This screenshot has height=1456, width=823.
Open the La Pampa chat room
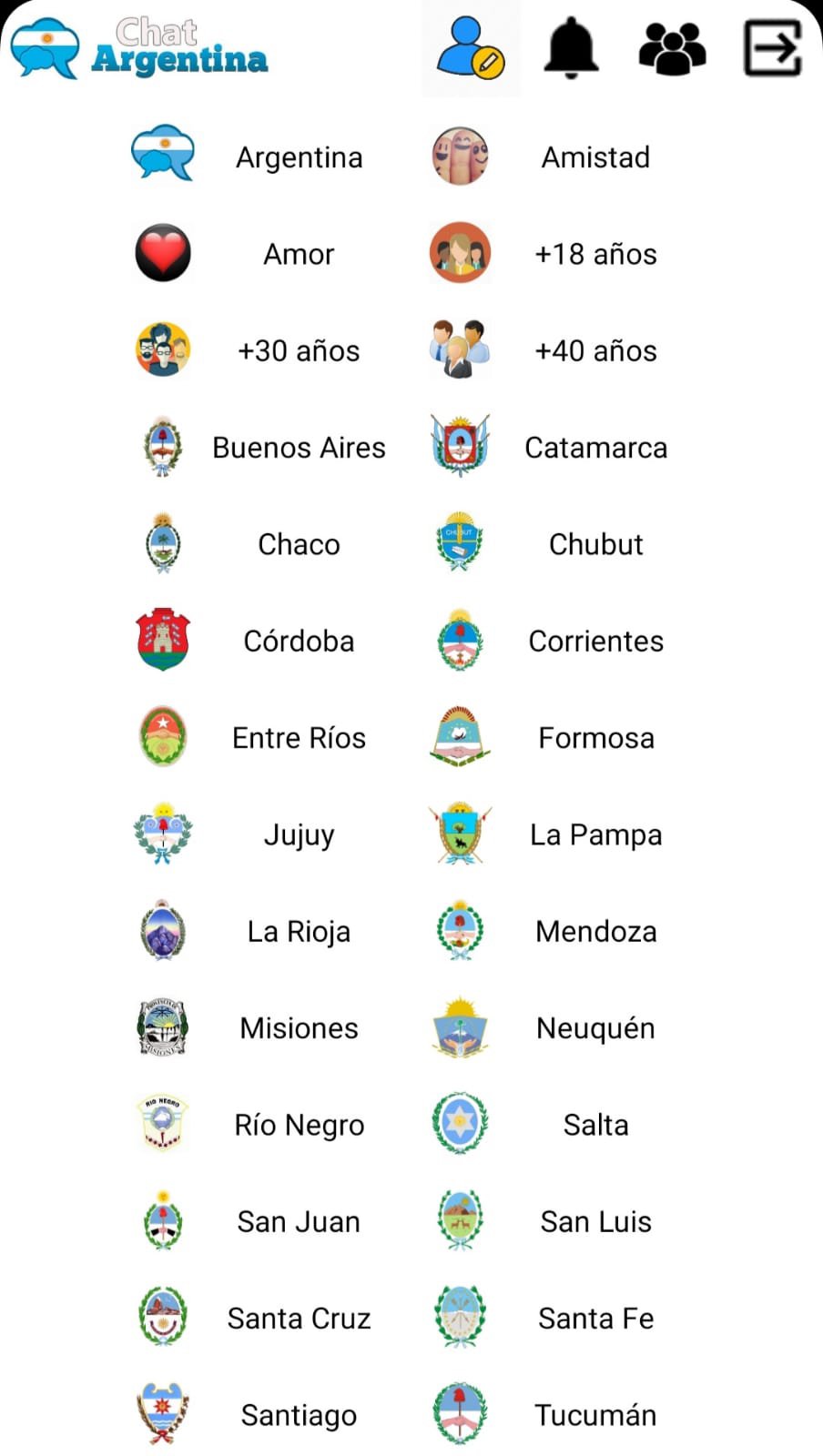tap(595, 834)
